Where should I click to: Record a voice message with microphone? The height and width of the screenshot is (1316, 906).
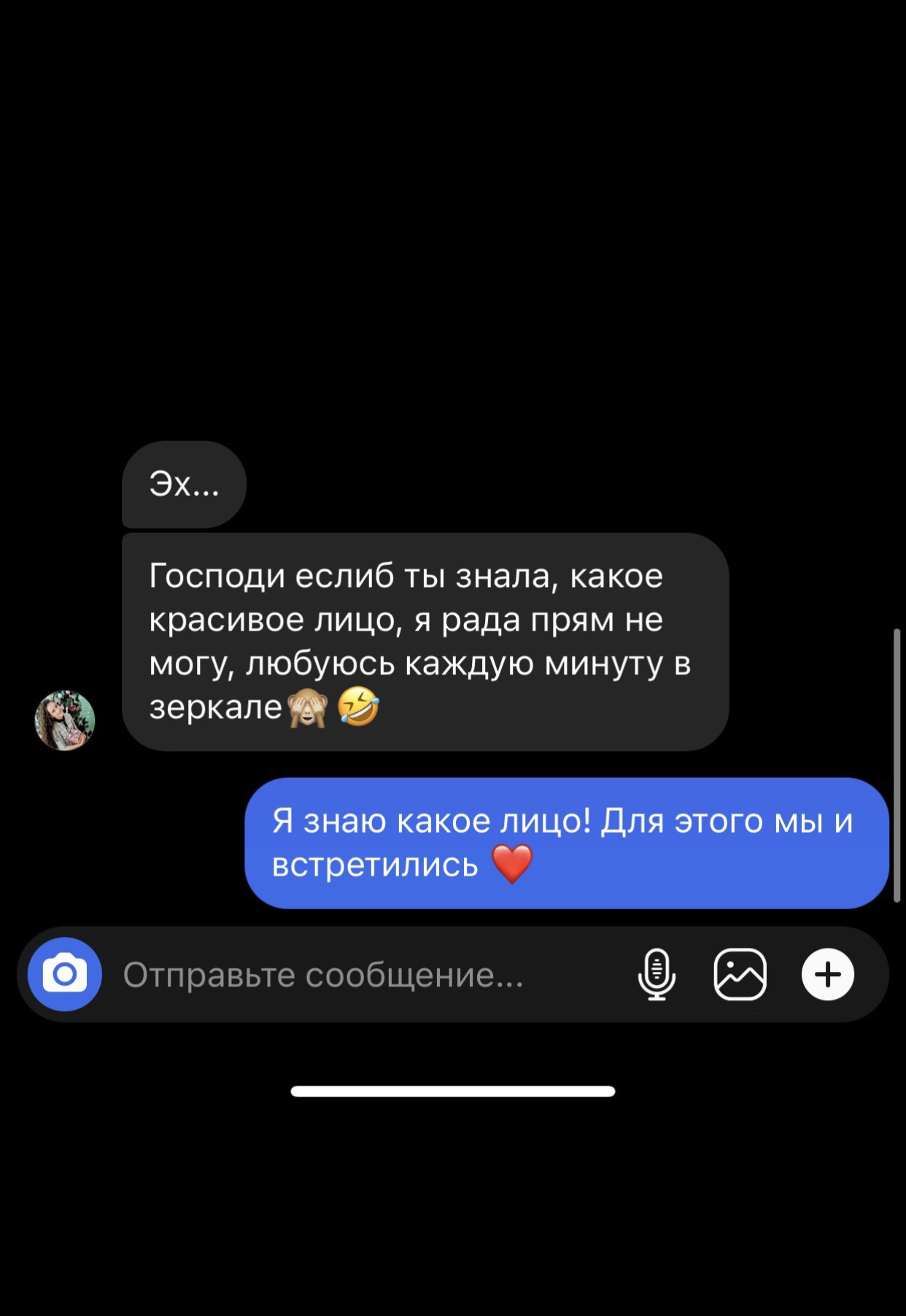click(x=657, y=974)
